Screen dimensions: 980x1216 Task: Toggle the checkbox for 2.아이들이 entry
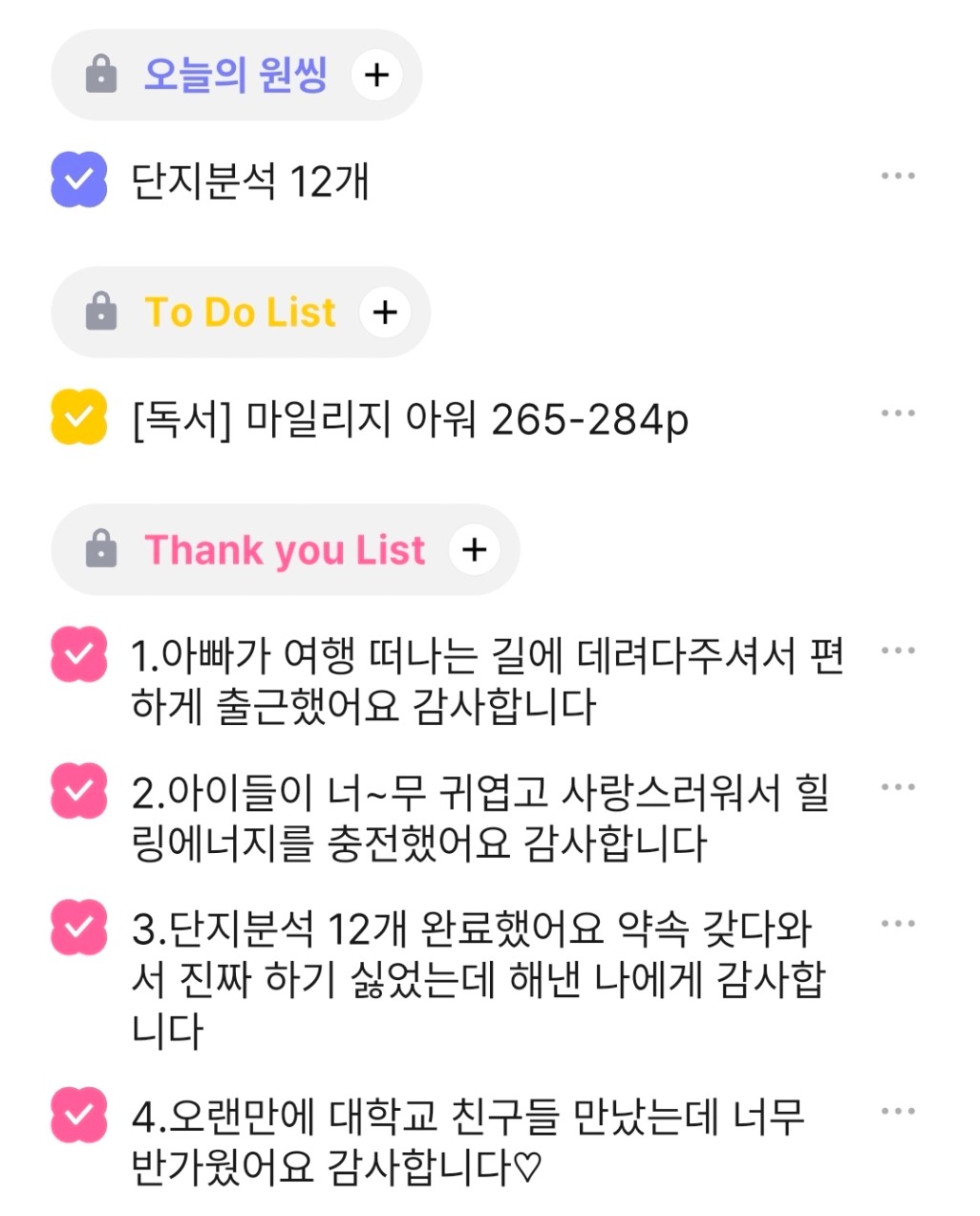pyautogui.click(x=78, y=791)
